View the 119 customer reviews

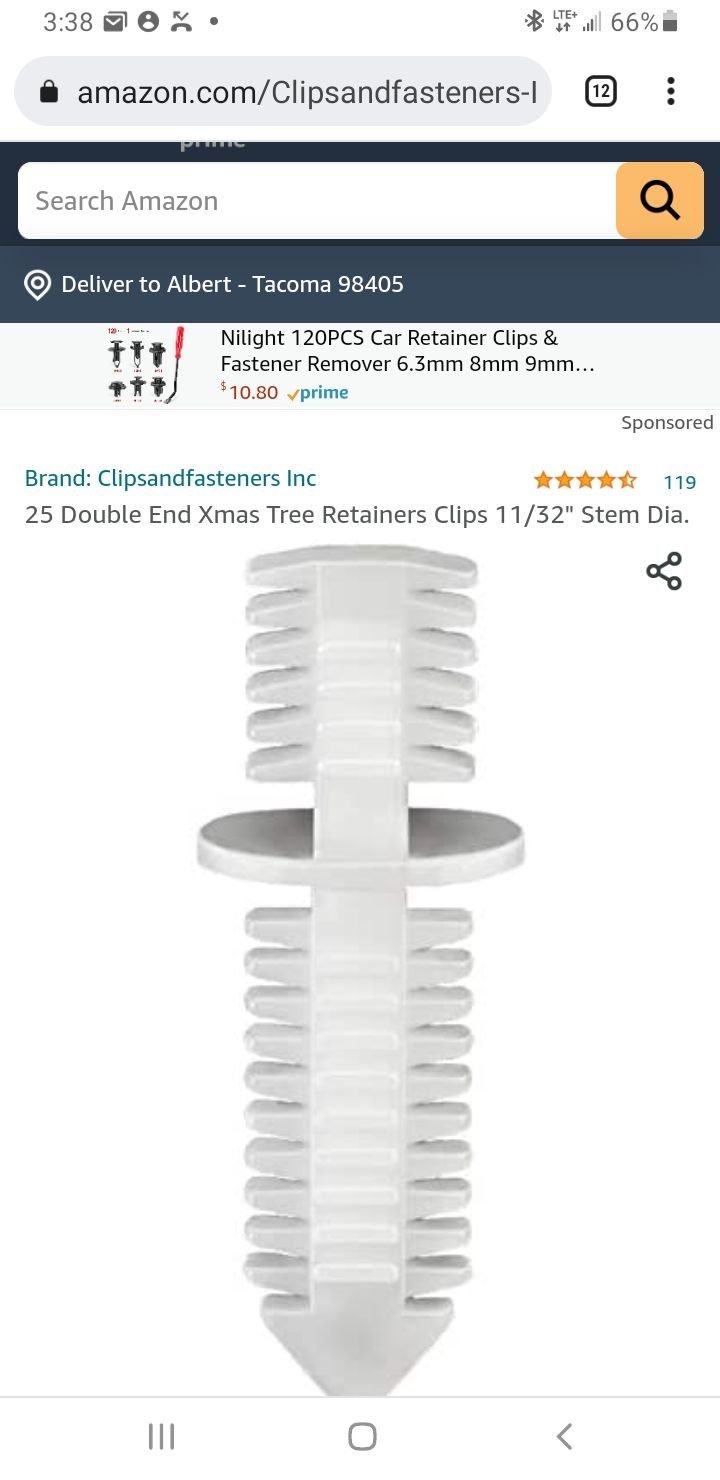[680, 482]
